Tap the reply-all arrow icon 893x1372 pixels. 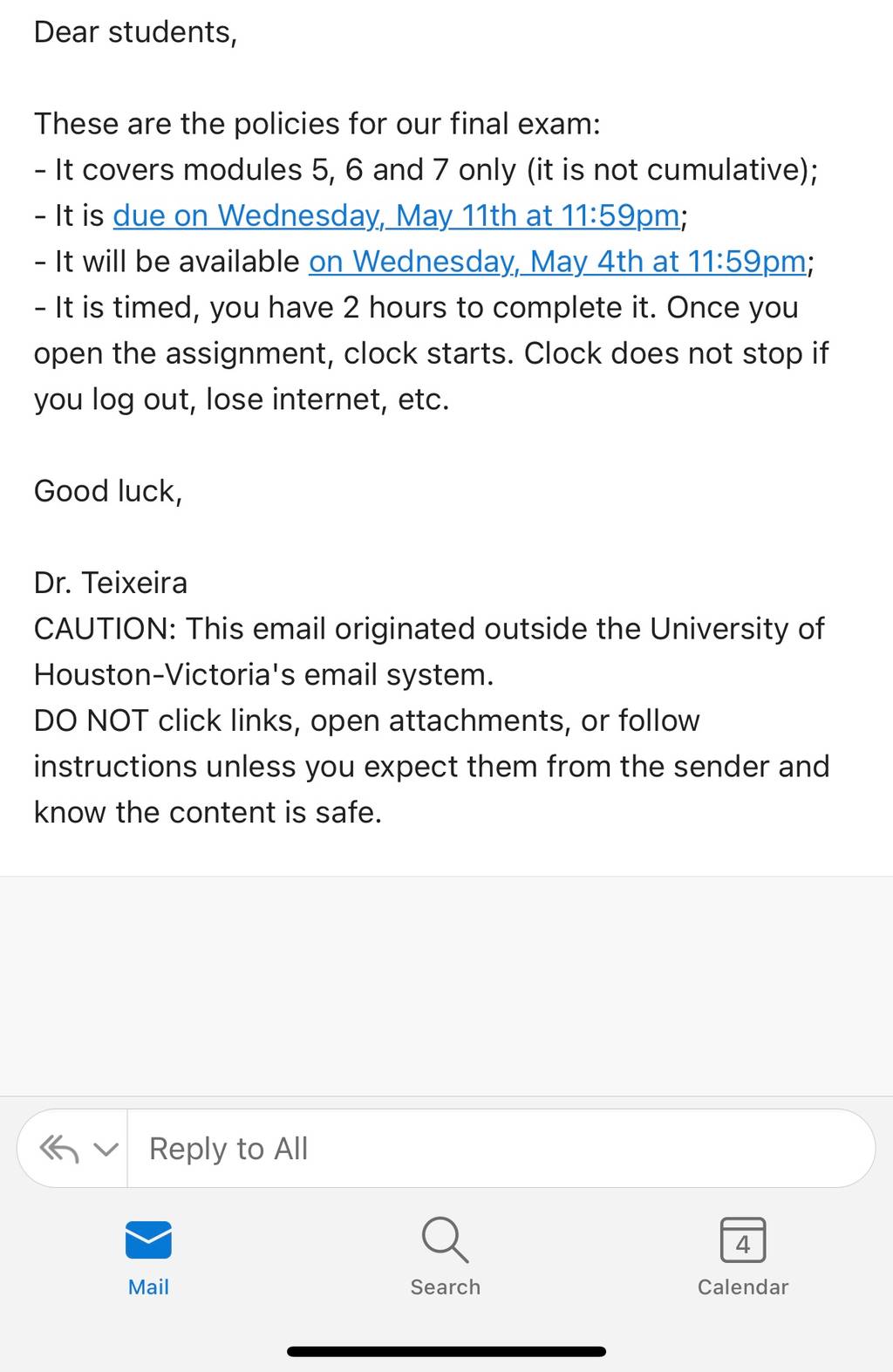[x=59, y=1149]
